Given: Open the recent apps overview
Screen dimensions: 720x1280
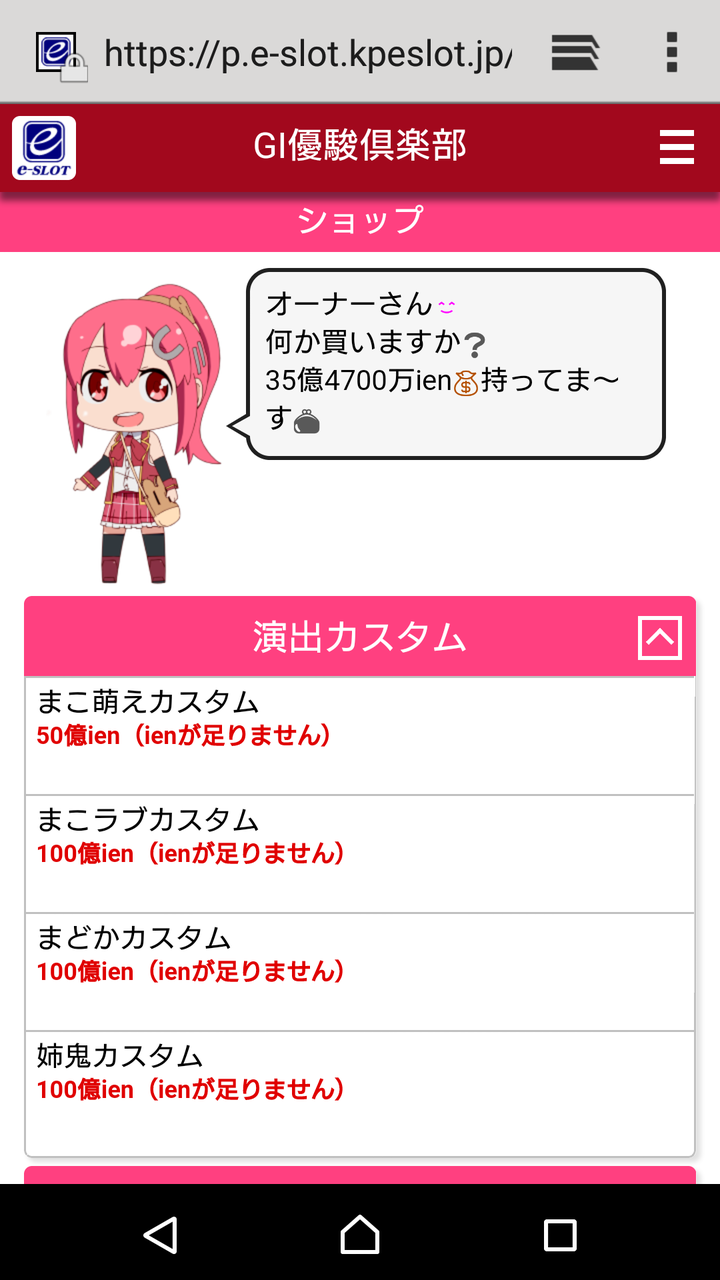Looking at the screenshot, I should pos(560,1235).
